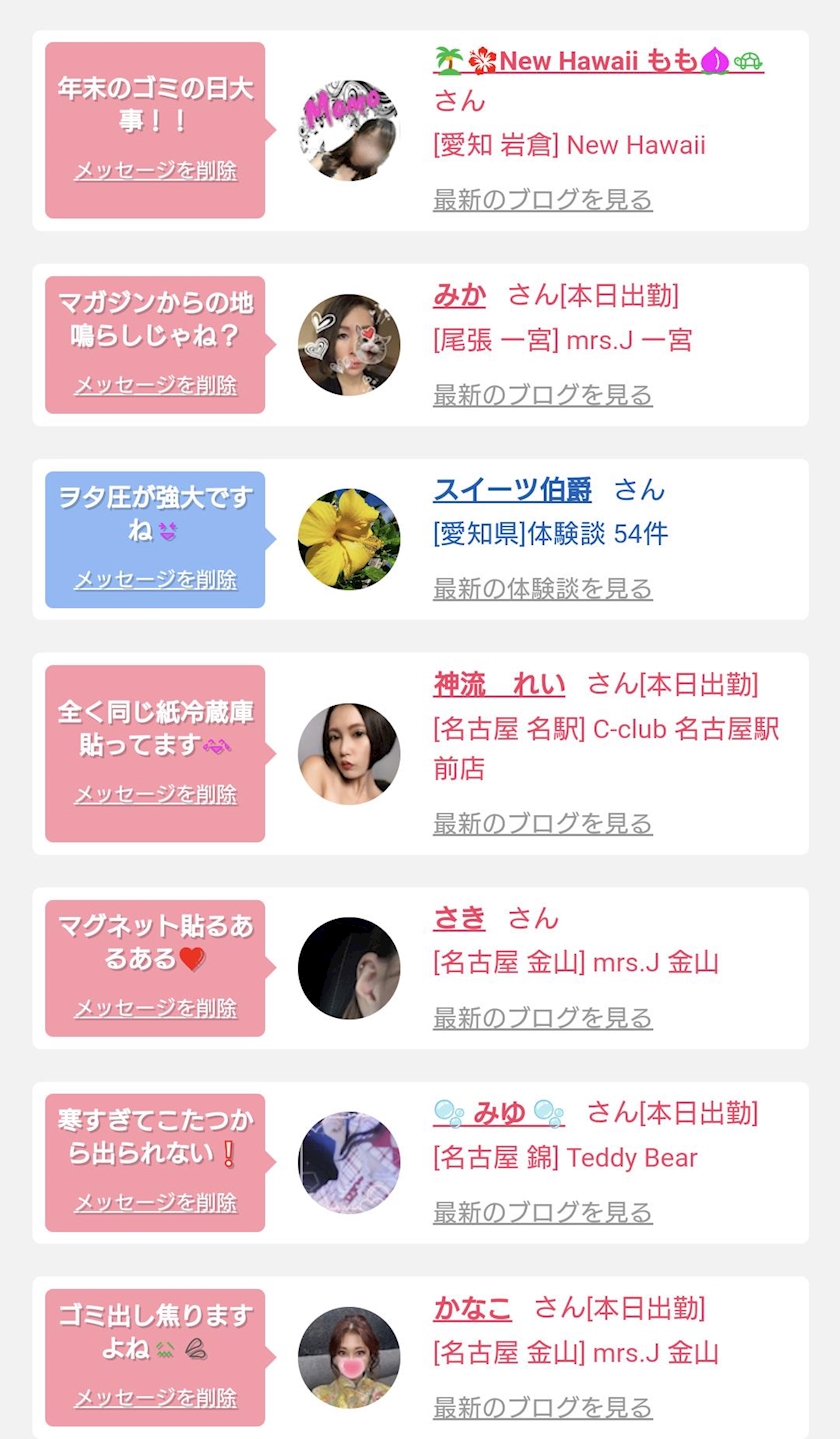Delete the 年末のゴミの日大事 message
The width and height of the screenshot is (840, 1439).
155,171
